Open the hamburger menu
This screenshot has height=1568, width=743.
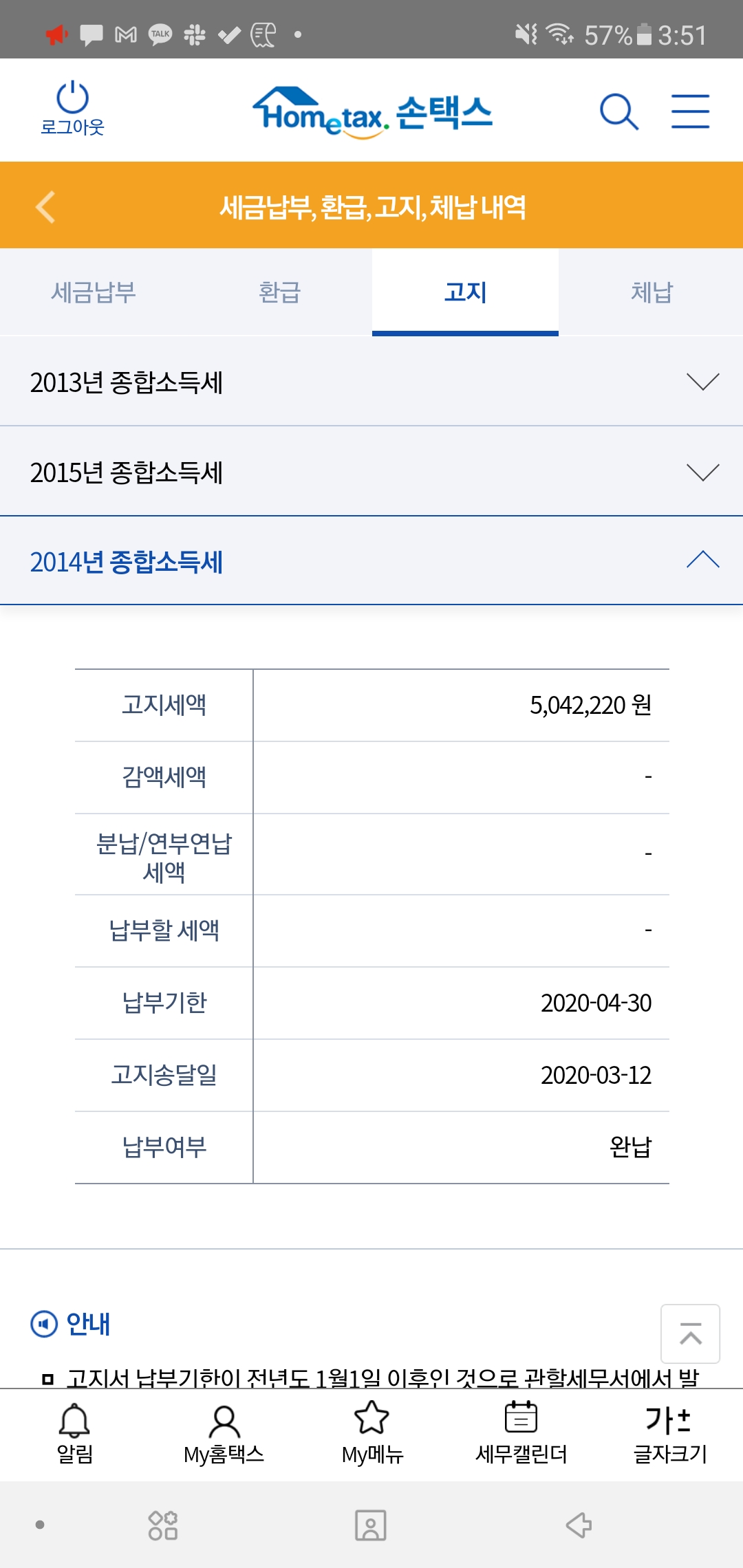click(690, 111)
